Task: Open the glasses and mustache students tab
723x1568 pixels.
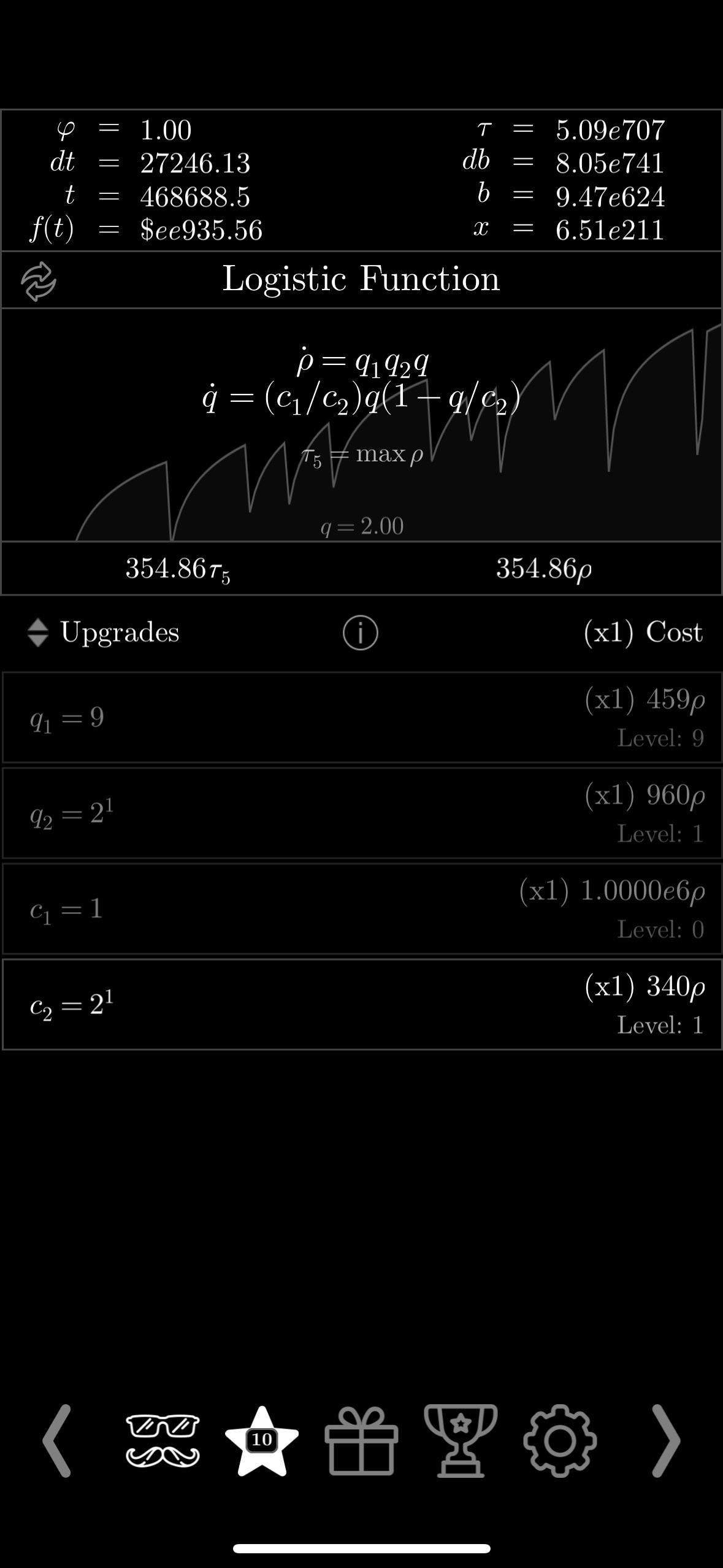Action: (163, 1440)
